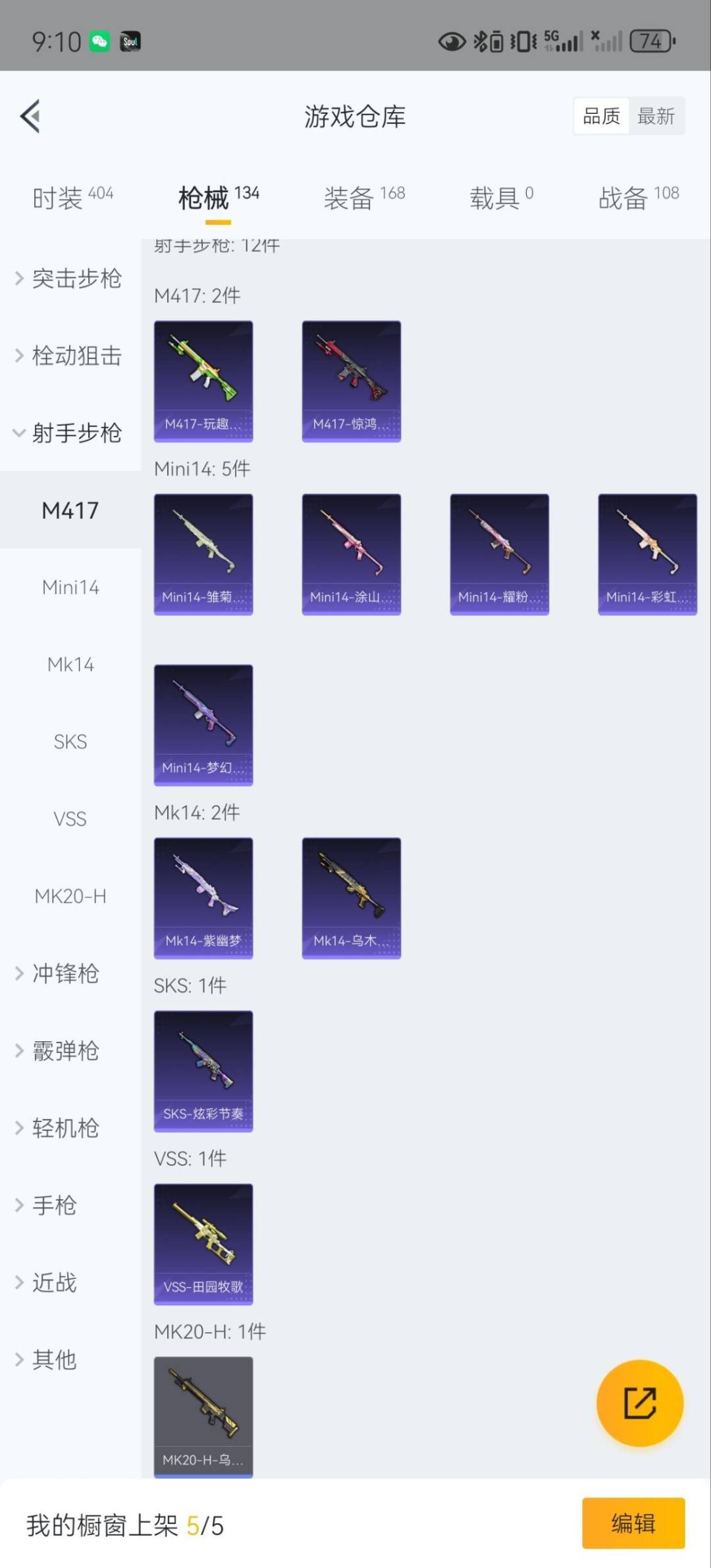711x1568 pixels.
Task: Switch to the 战备 tab
Action: [x=638, y=197]
